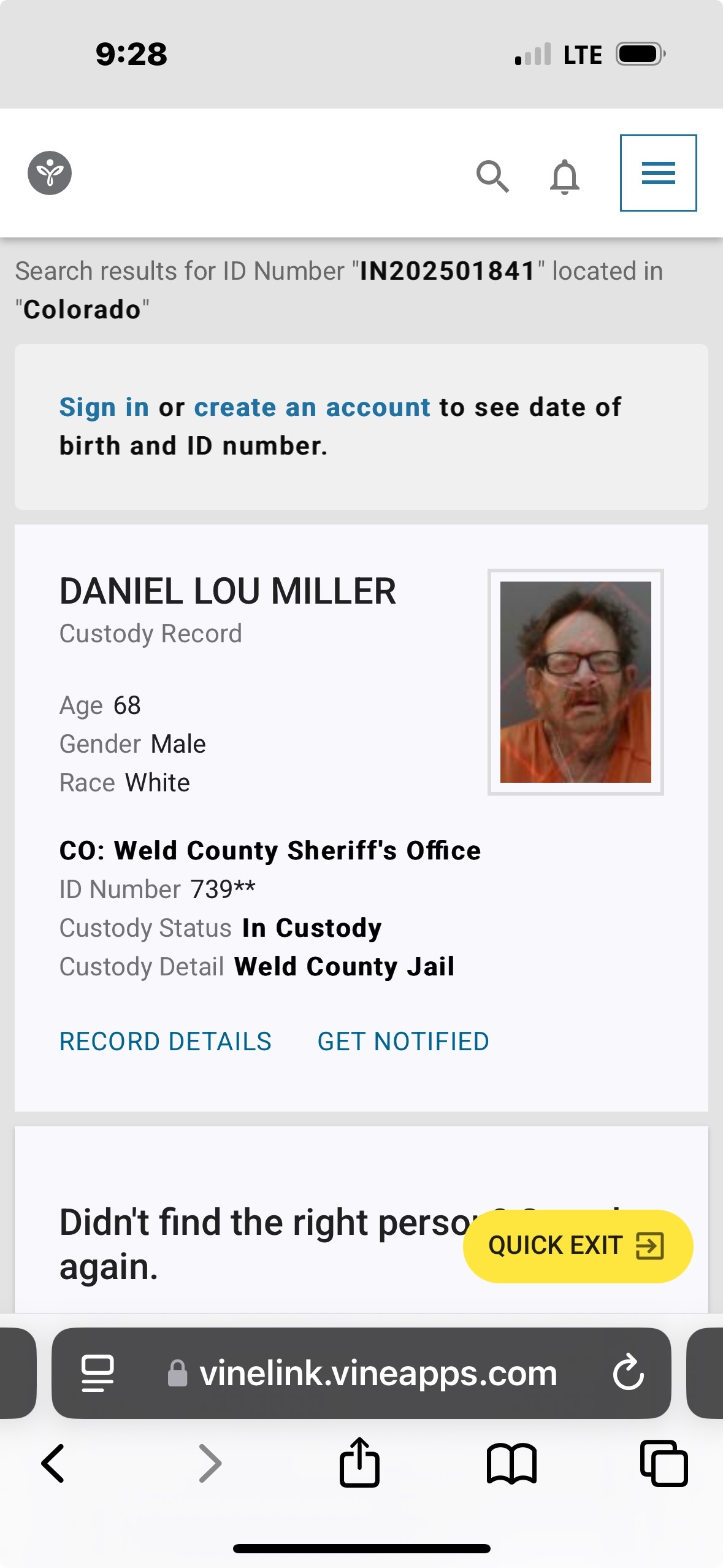Open the search magnifier icon
Screen dimensions: 723x1568
(492, 177)
